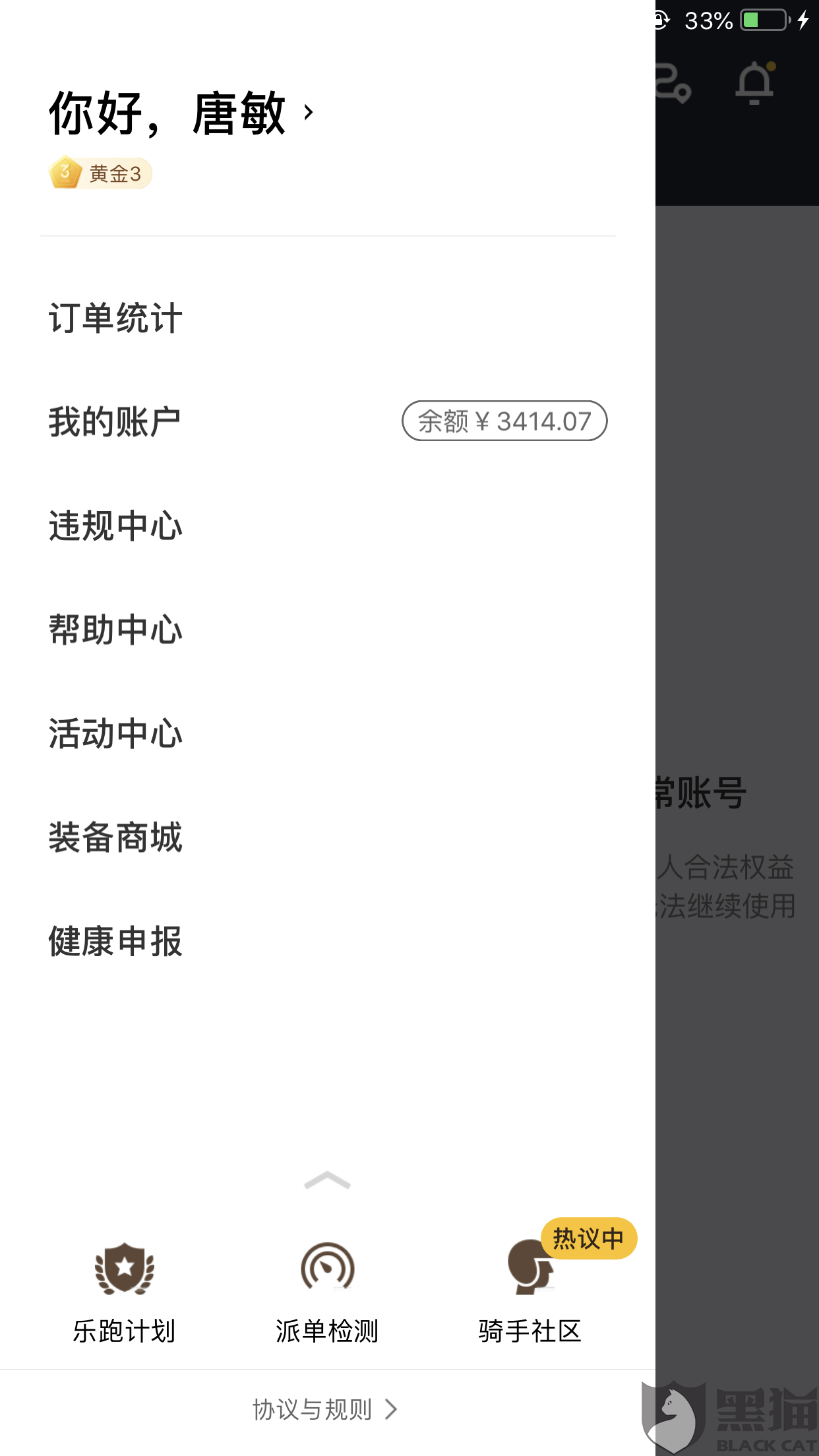The width and height of the screenshot is (819, 1456).
Task: Tap the route icon beside the bell
Action: pos(673,84)
